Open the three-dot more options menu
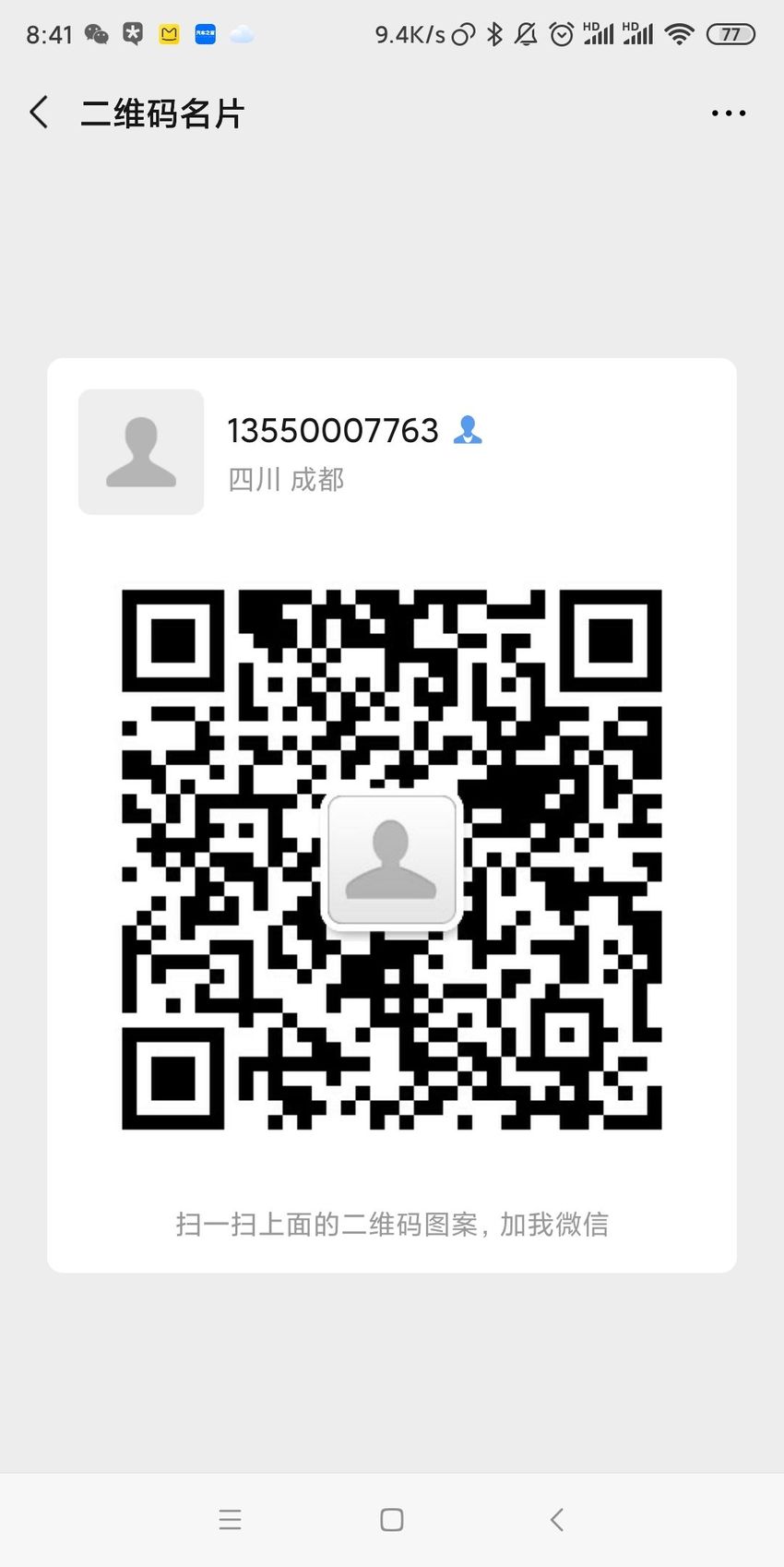Image resolution: width=784 pixels, height=1567 pixels. click(728, 114)
